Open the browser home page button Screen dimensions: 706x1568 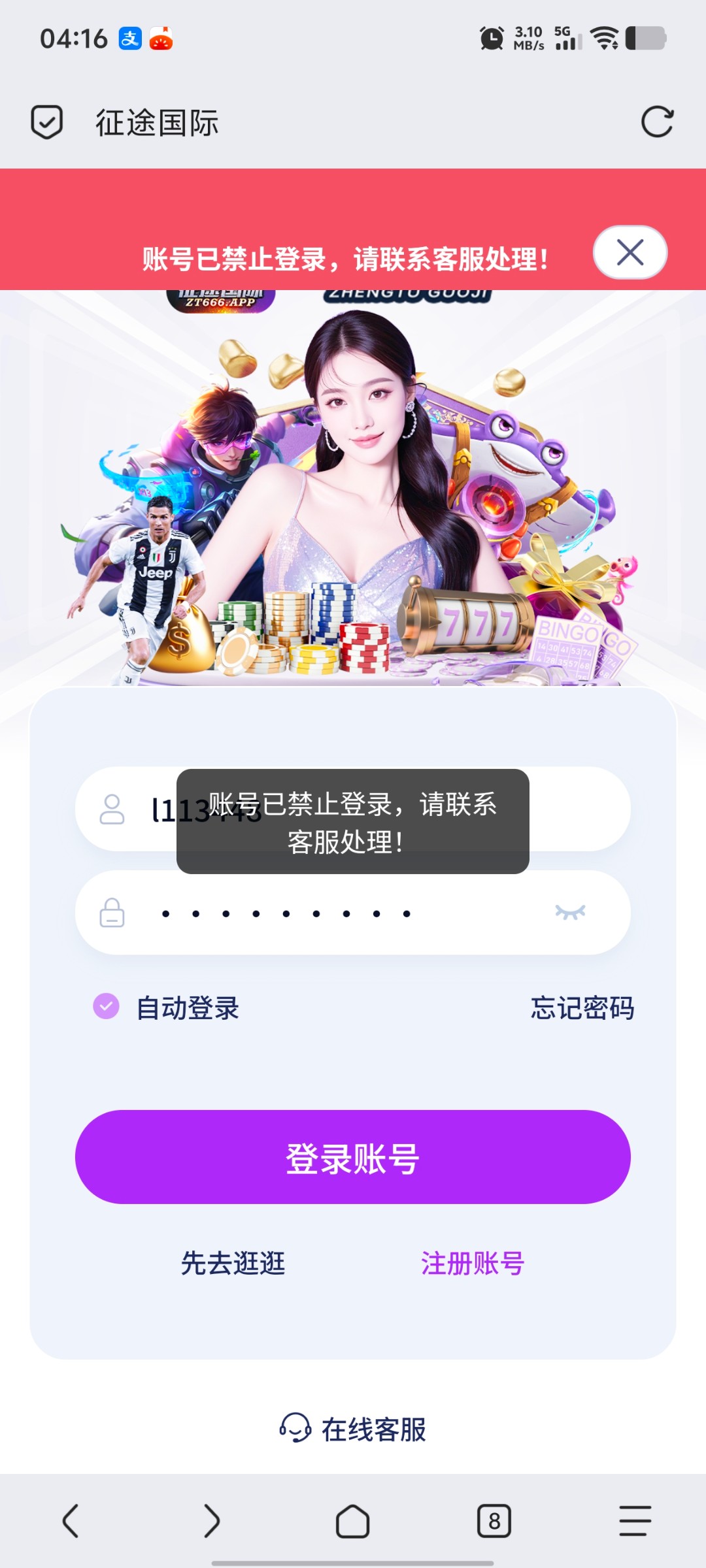(x=353, y=1521)
